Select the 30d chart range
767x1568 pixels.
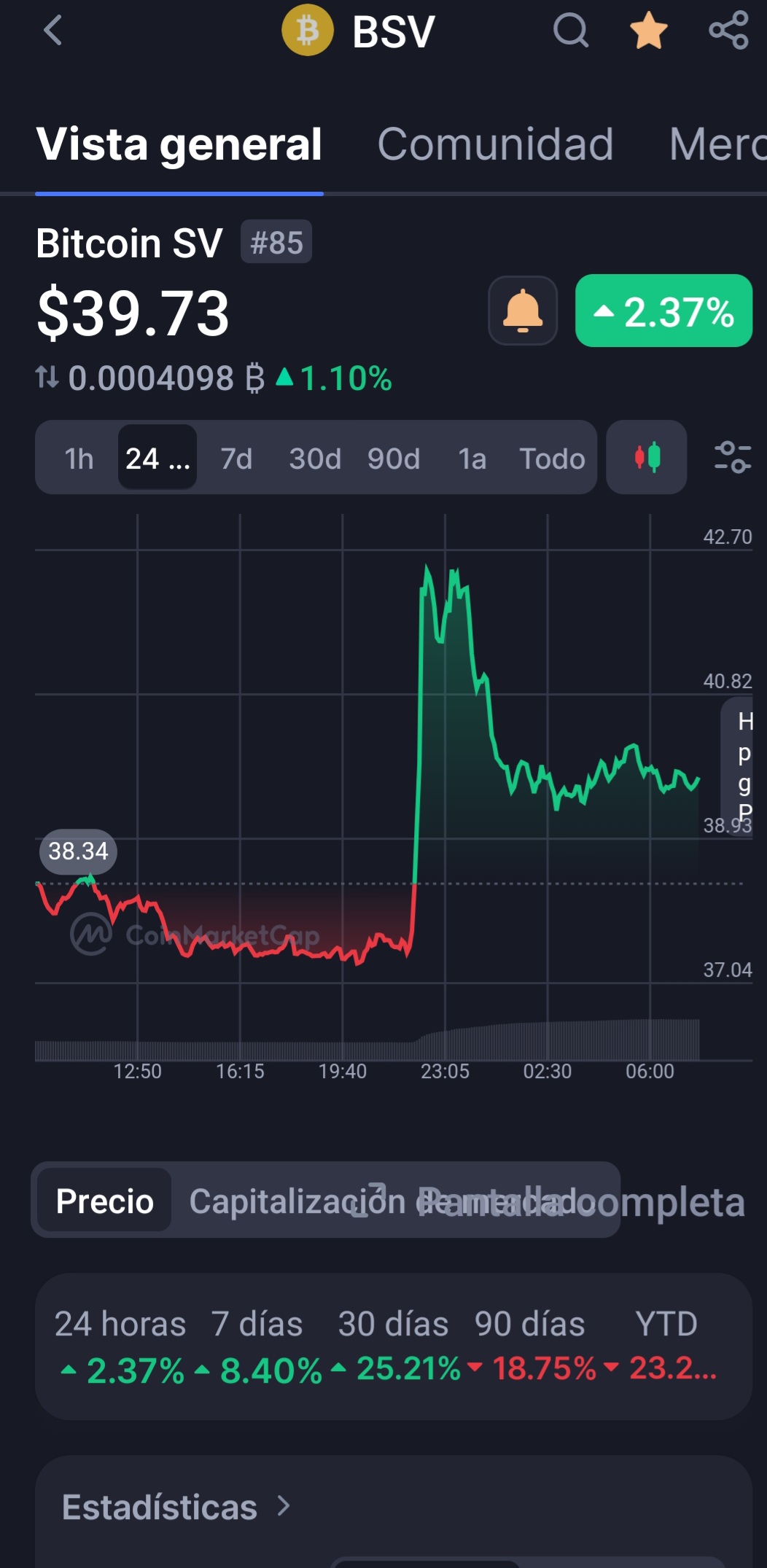pyautogui.click(x=315, y=459)
